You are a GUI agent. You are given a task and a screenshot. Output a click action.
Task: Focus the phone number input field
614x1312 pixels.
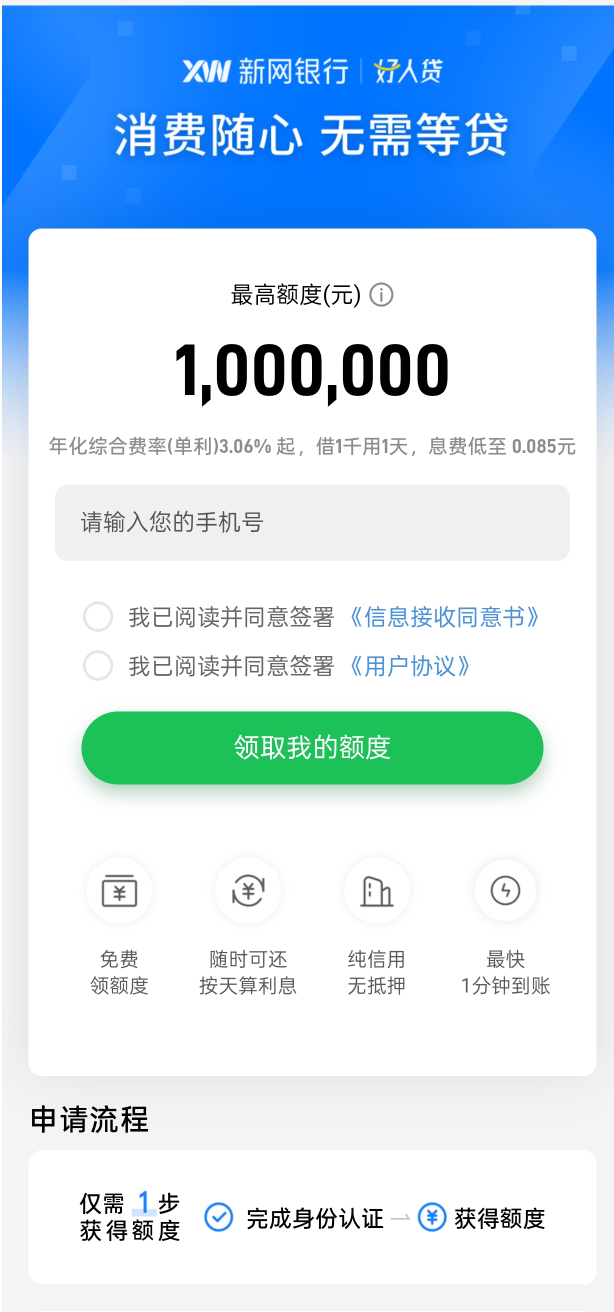[x=312, y=523]
